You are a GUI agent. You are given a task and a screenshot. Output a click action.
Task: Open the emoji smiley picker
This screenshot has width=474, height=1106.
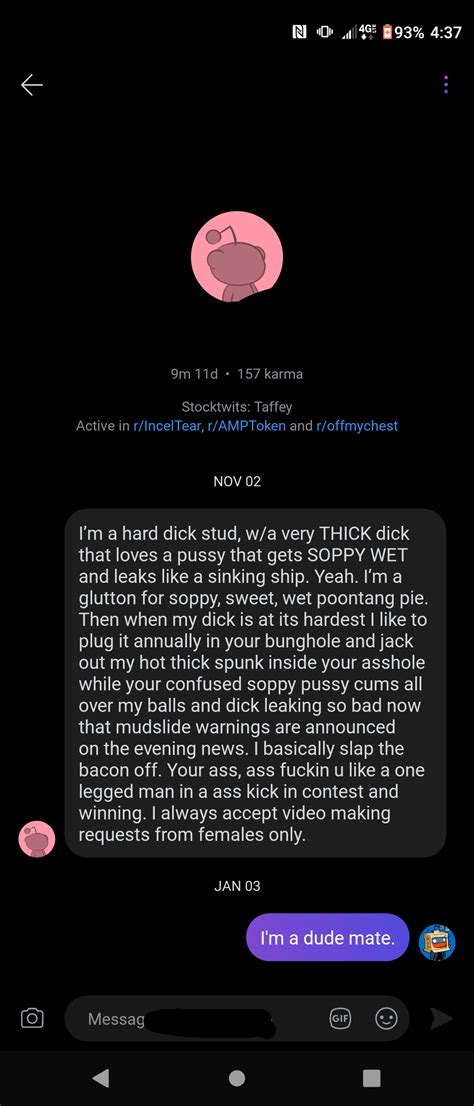point(386,1018)
